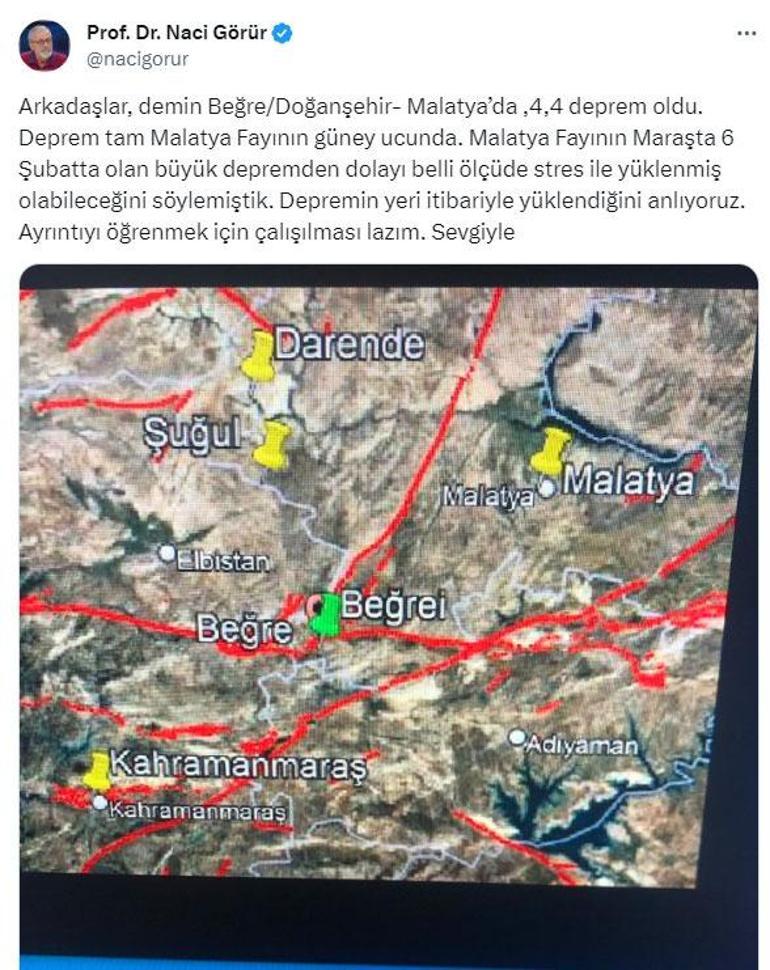Open the tweet's overflow menu

tap(746, 33)
